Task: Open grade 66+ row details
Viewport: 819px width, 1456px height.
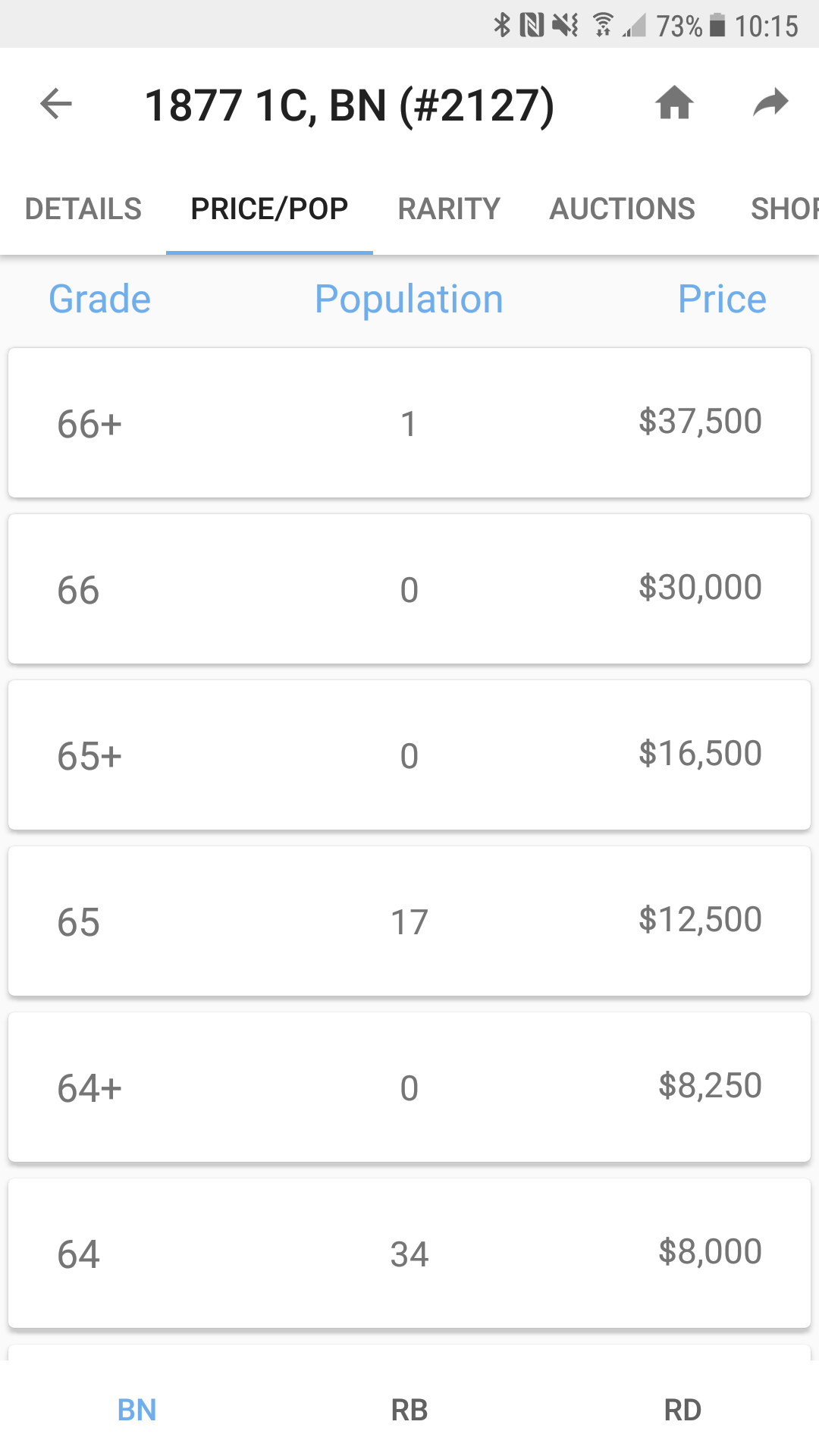Action: point(409,422)
